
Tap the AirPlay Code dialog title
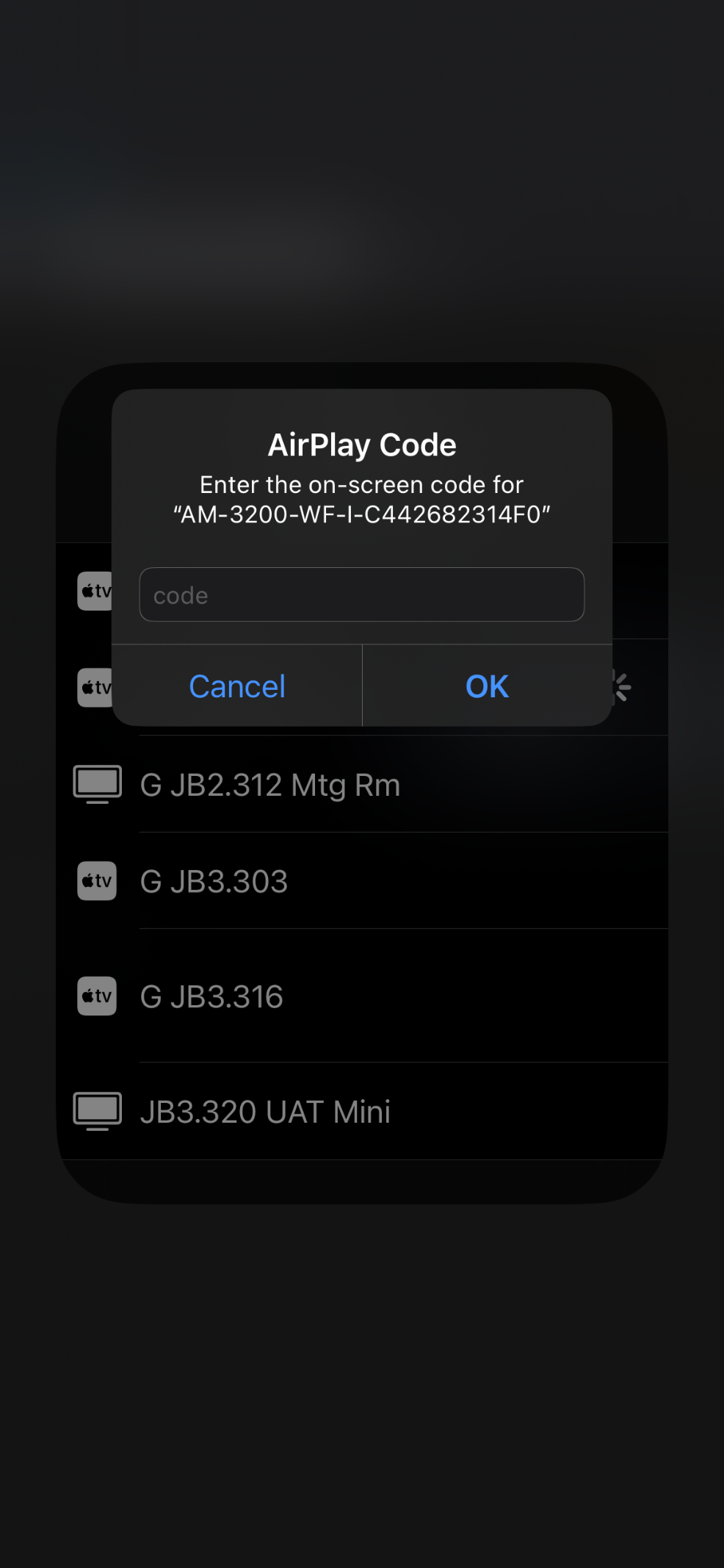(361, 444)
